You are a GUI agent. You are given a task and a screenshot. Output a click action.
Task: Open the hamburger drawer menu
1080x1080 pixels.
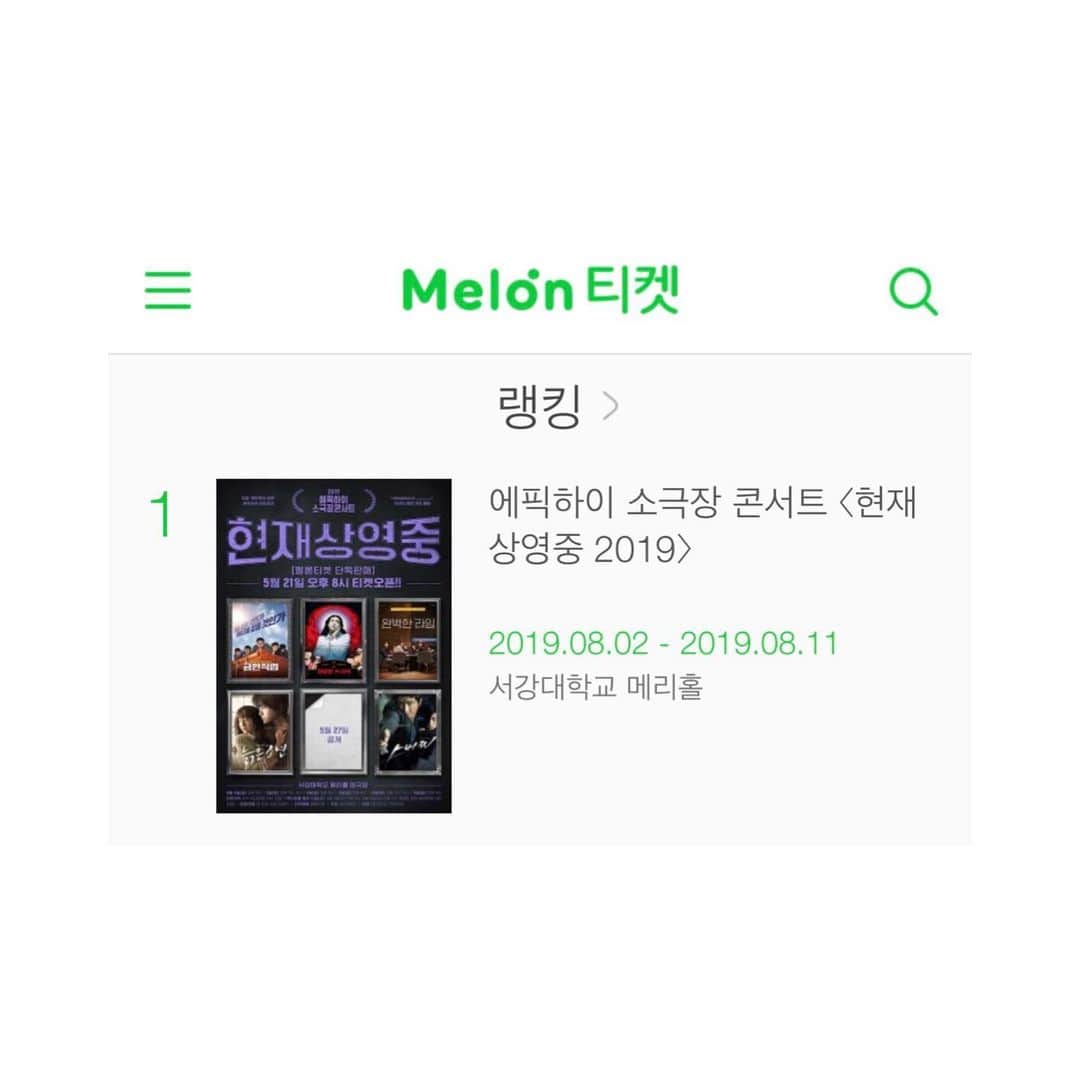click(x=168, y=291)
